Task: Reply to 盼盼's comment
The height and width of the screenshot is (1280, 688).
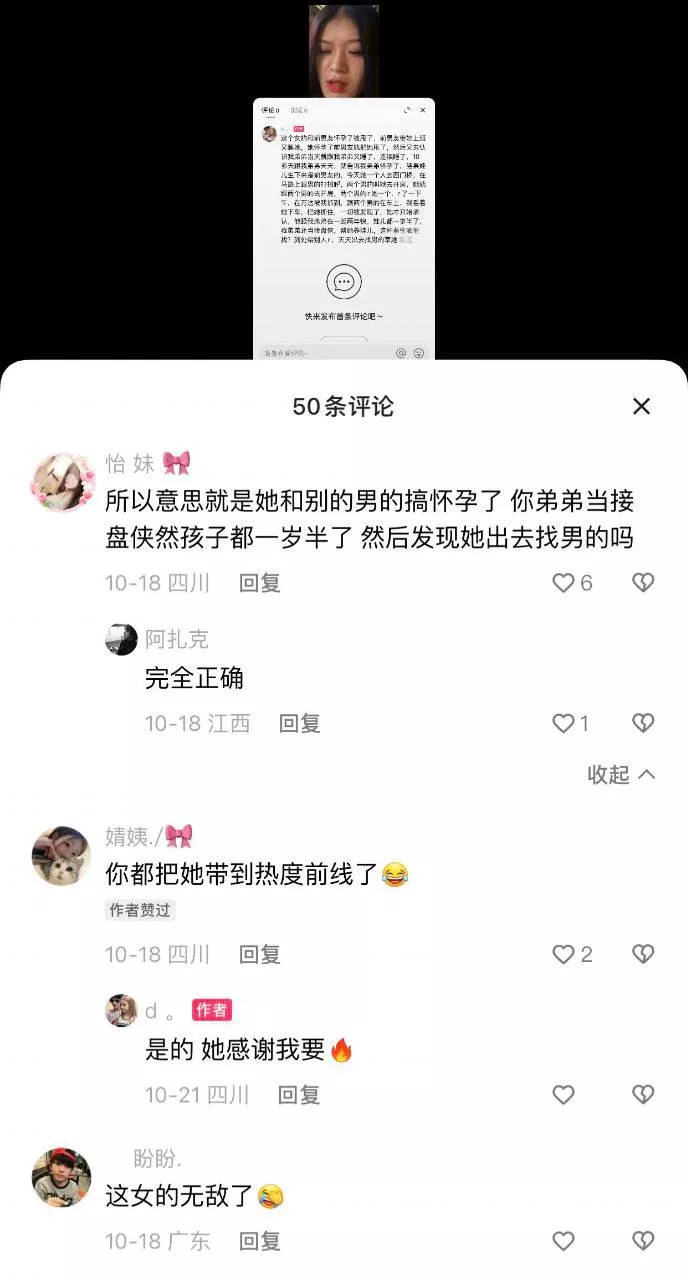Action: tap(259, 1241)
